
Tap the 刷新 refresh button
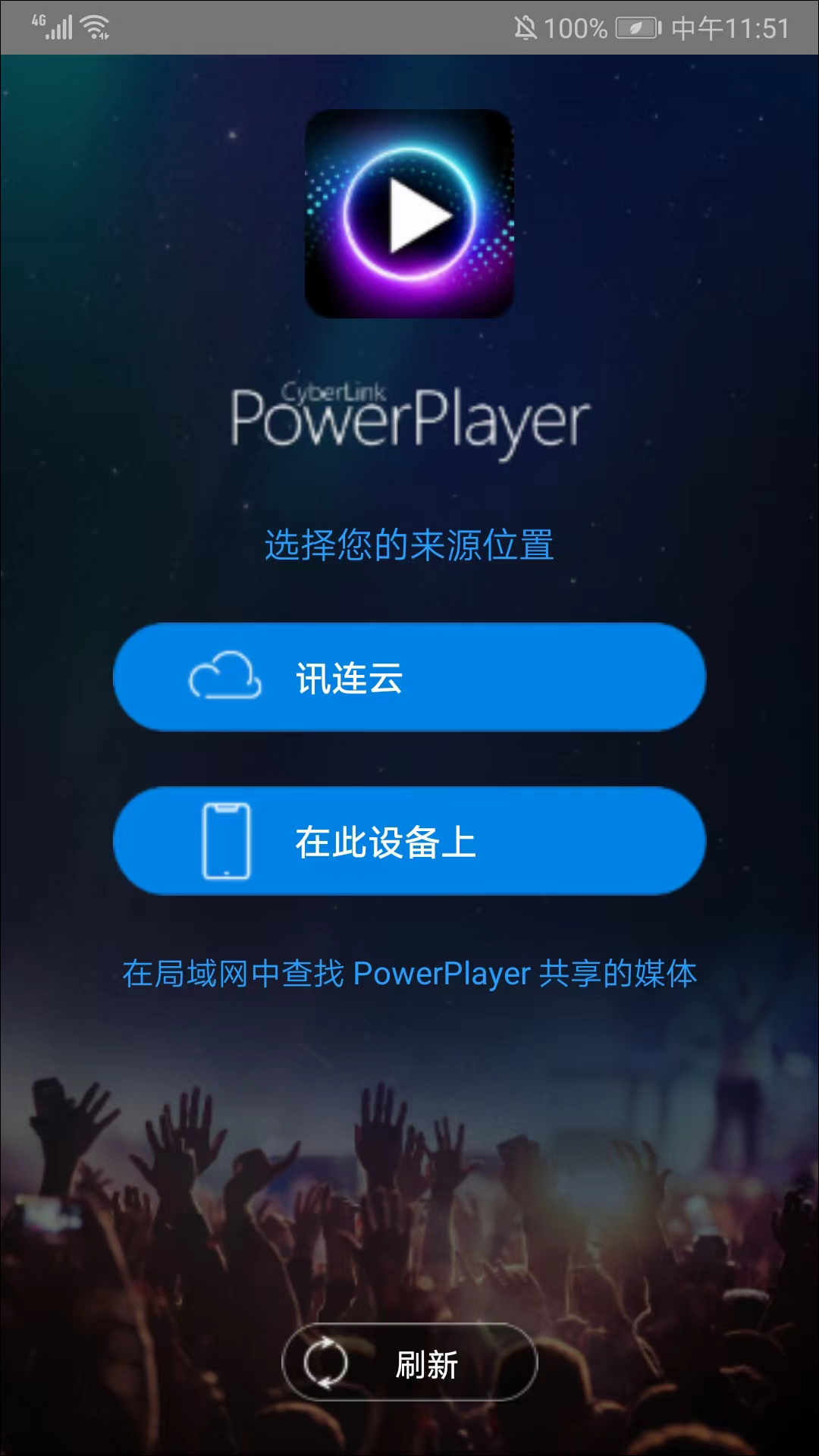pos(409,1363)
